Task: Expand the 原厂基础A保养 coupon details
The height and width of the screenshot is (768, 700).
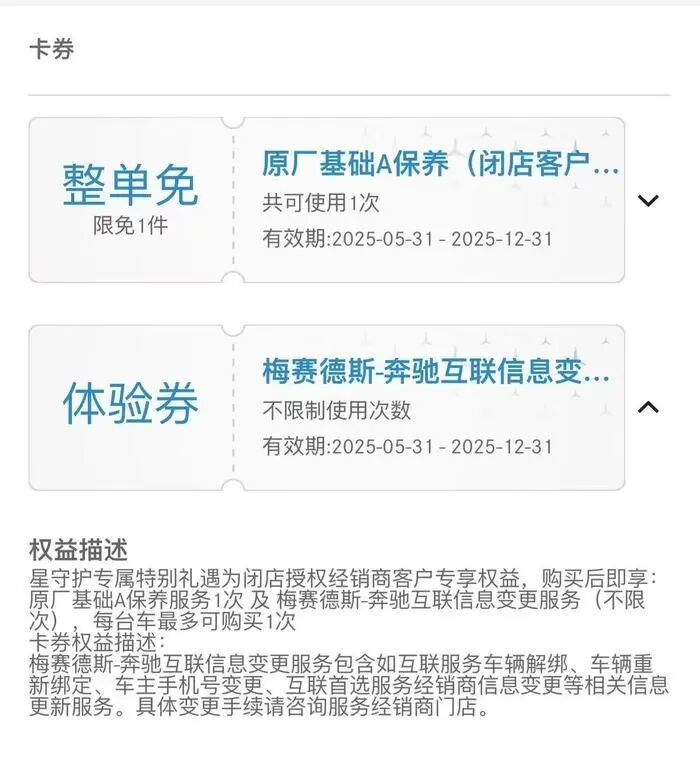Action: [x=649, y=200]
